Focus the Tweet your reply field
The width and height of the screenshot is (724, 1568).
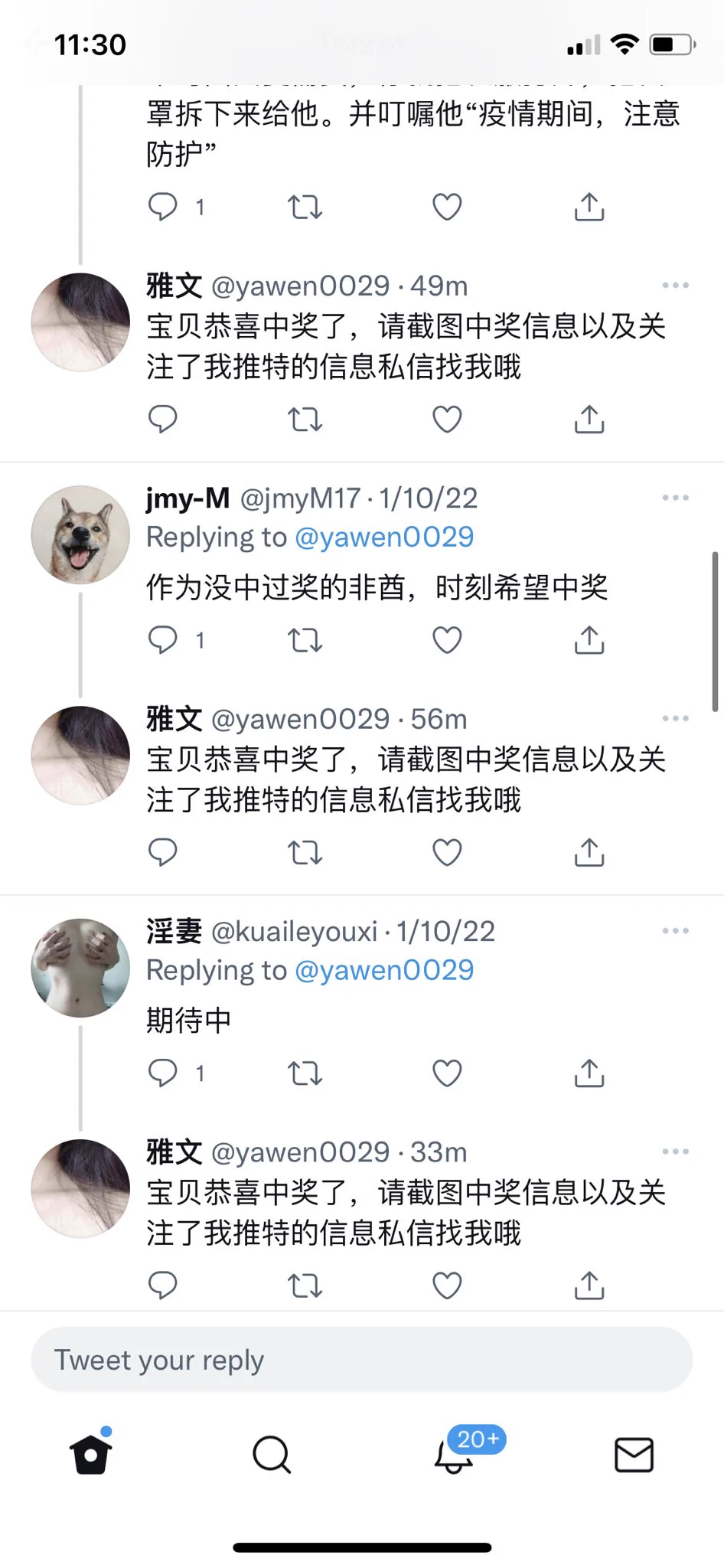pyautogui.click(x=361, y=1360)
